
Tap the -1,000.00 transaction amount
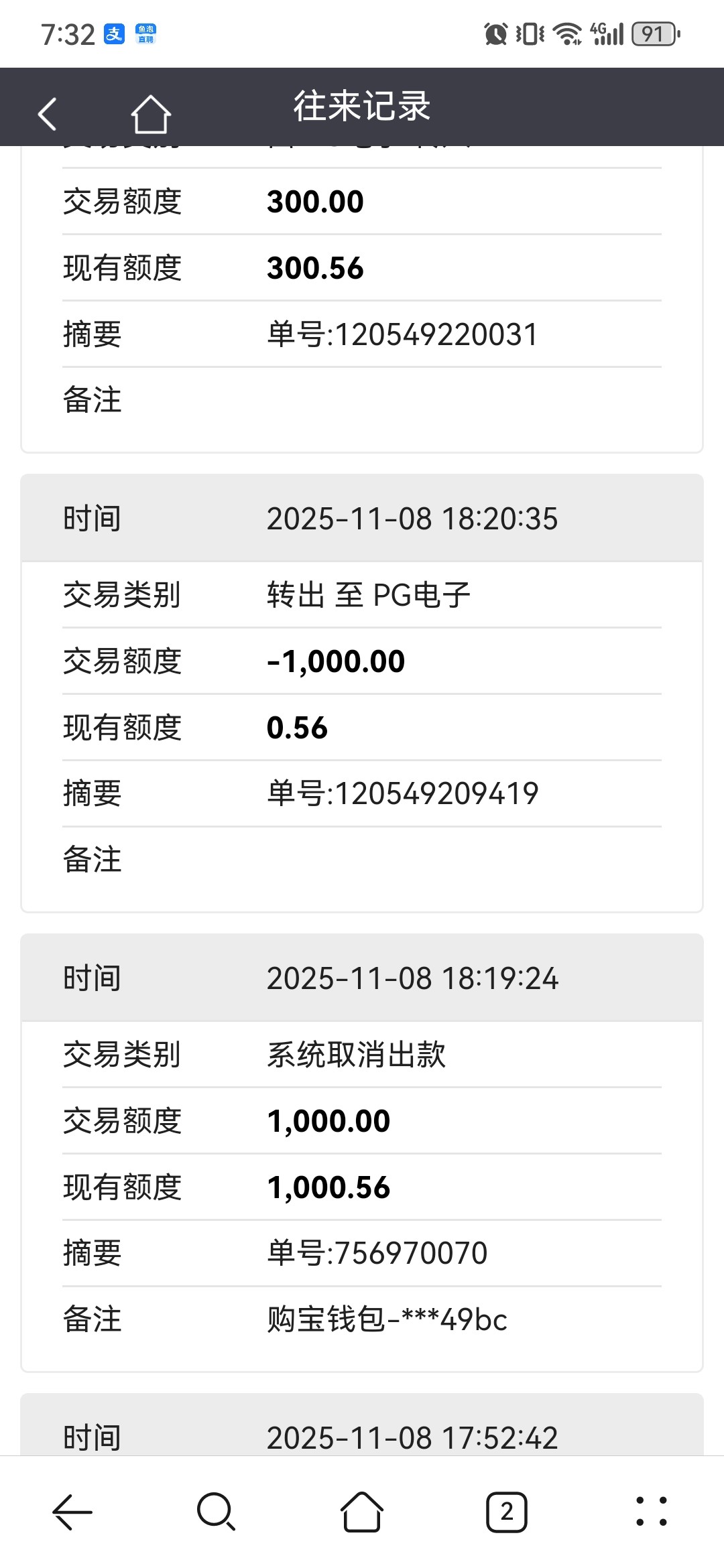[335, 660]
